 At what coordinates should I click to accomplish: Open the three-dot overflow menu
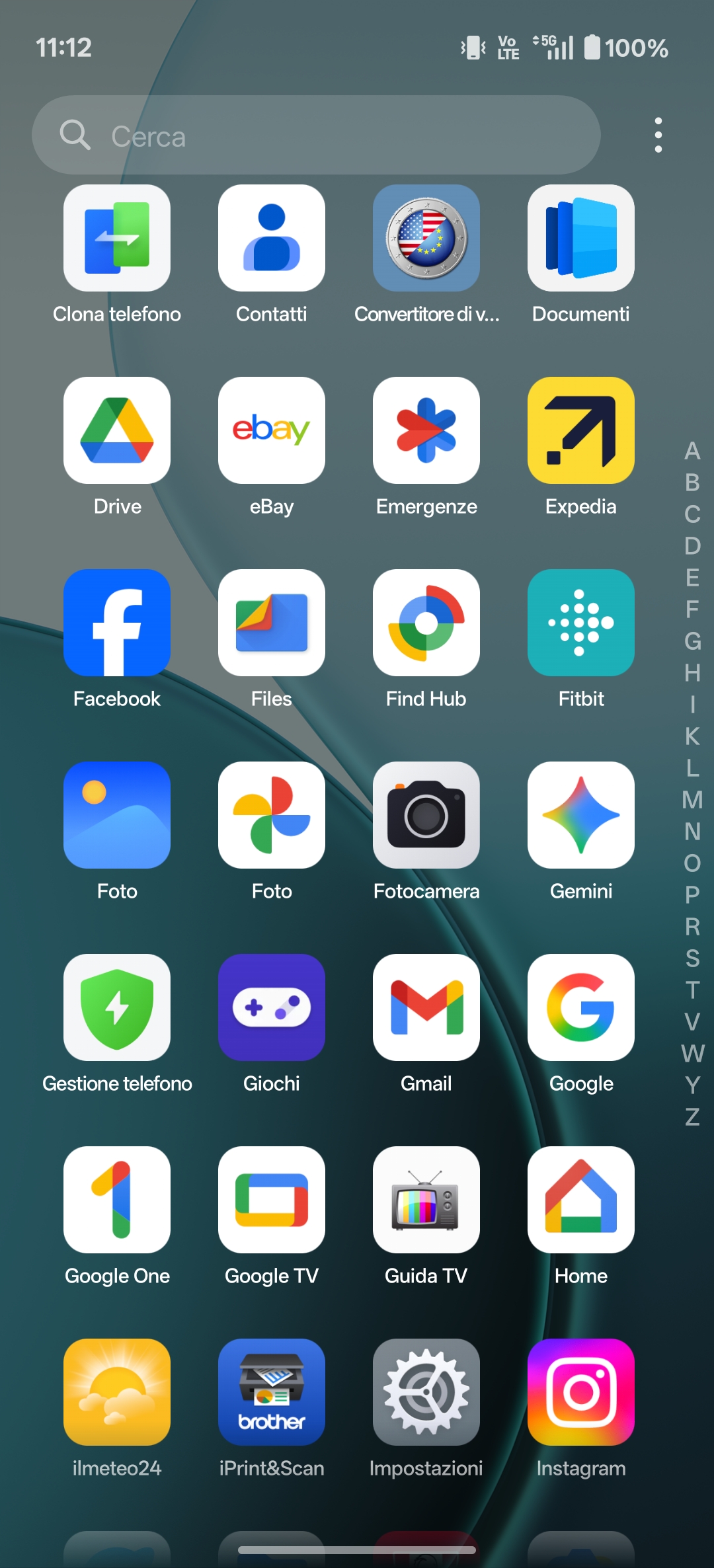[658, 136]
